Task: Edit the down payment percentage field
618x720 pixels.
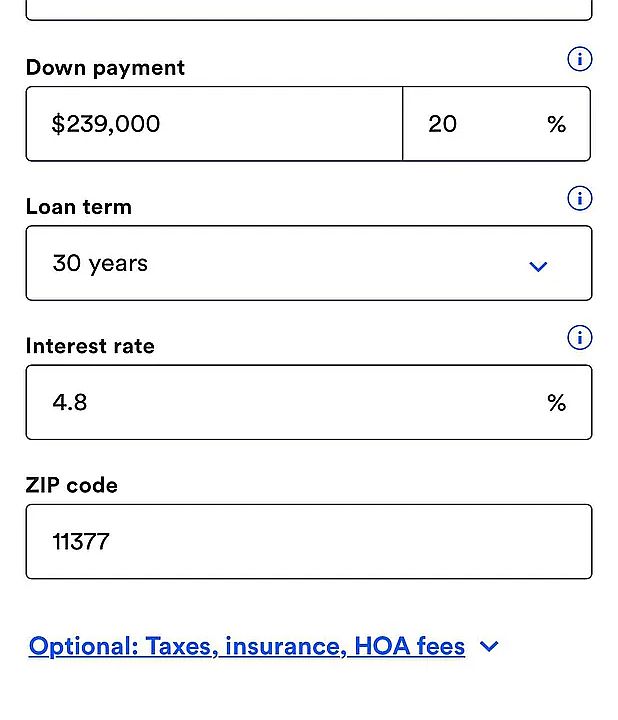Action: coord(480,124)
